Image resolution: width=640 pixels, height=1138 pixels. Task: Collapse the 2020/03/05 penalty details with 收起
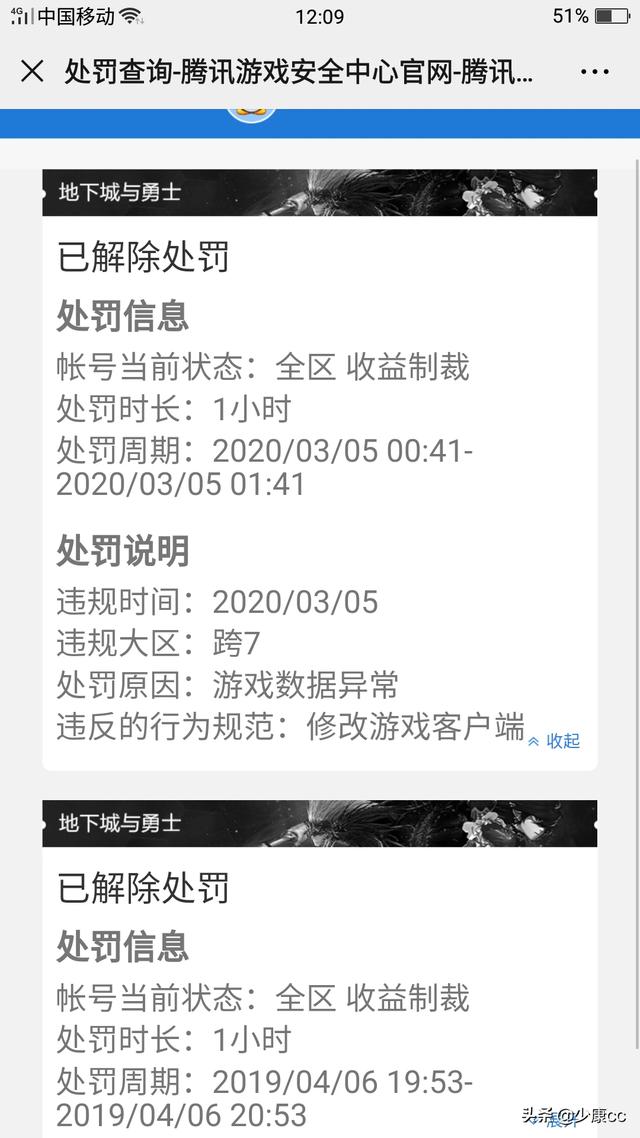(x=554, y=741)
